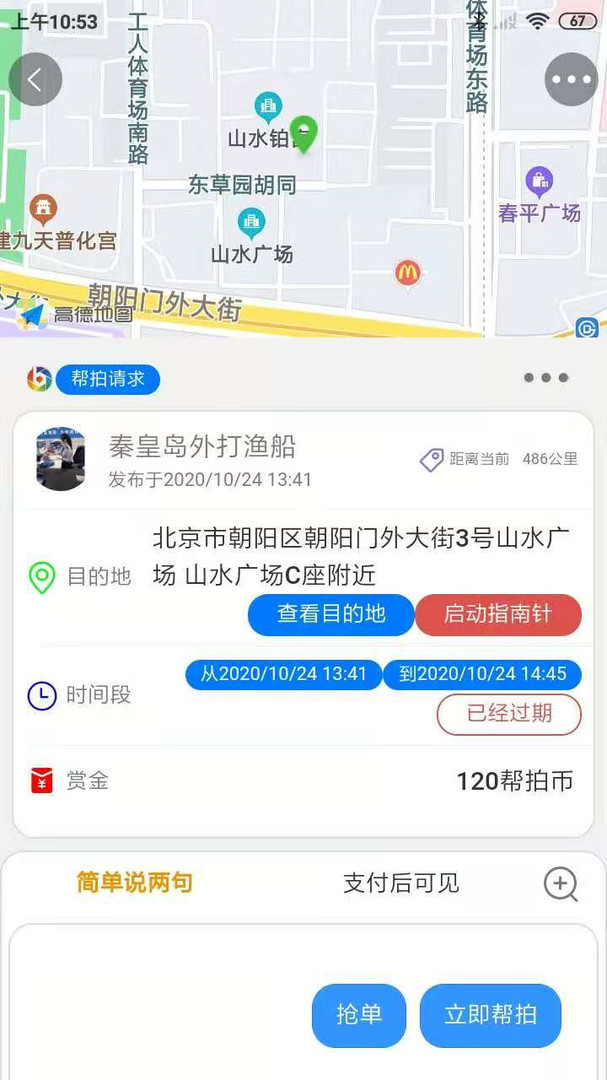Open the map's overflow menu at top
This screenshot has width=607, height=1080.
(571, 80)
